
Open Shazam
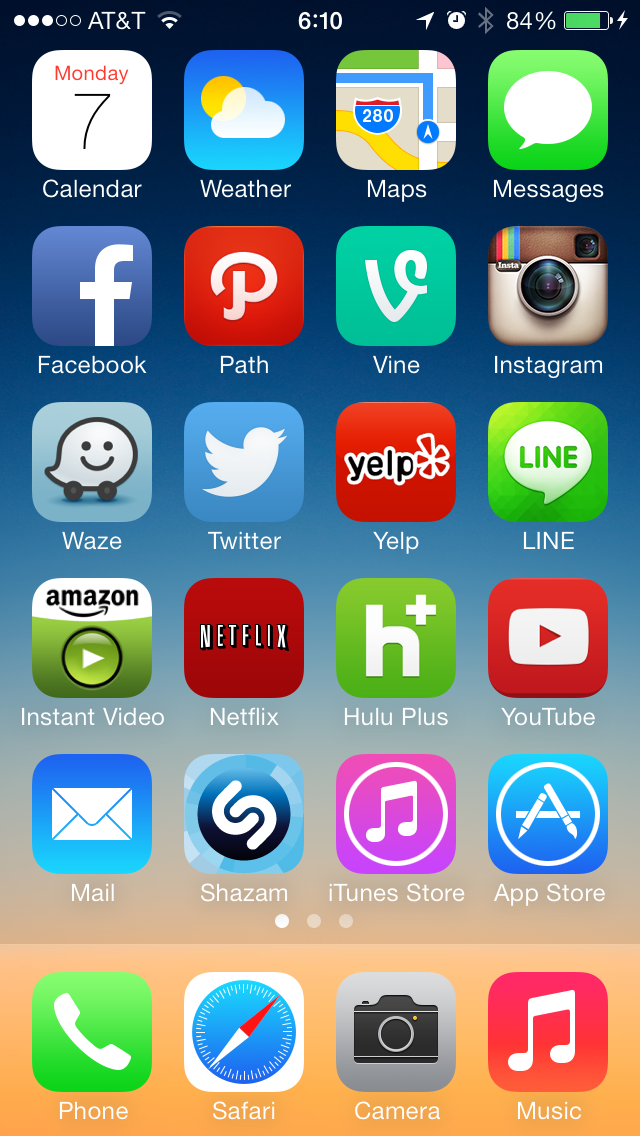coord(244,814)
